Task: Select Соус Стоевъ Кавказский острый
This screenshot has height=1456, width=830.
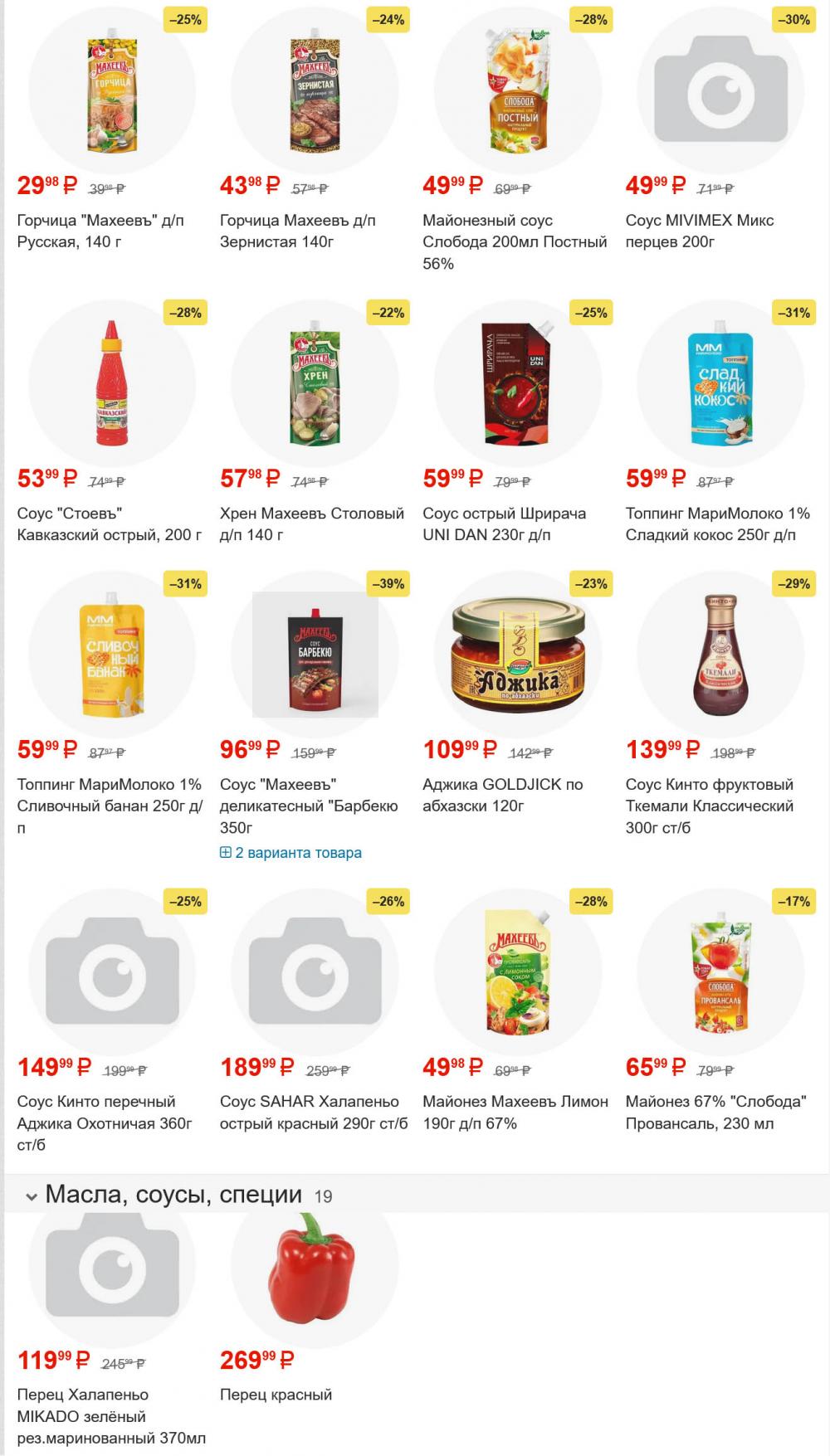Action: pos(109,523)
